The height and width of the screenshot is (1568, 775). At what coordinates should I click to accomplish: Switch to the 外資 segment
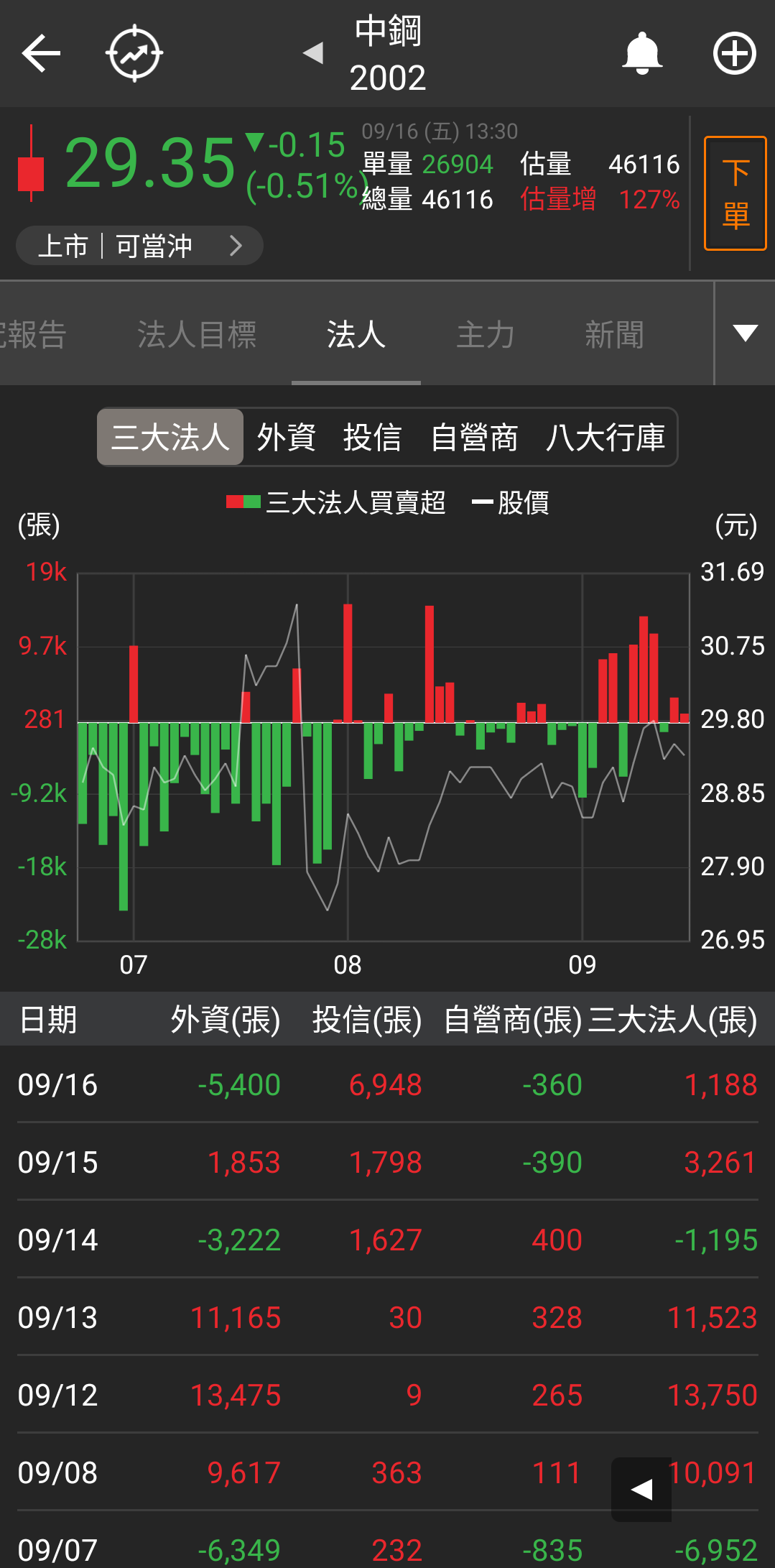click(x=286, y=437)
